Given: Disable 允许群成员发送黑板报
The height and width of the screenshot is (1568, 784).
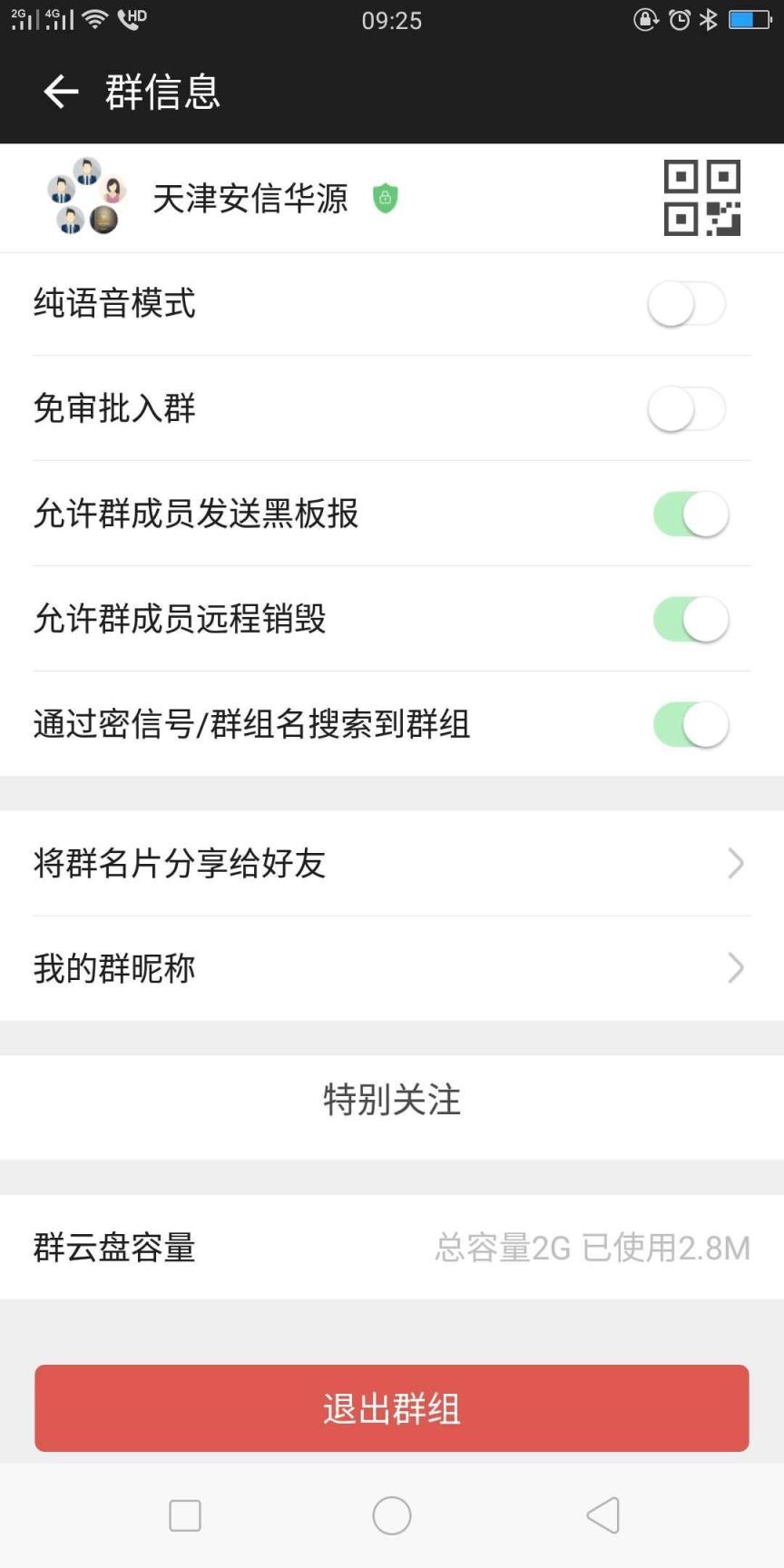Looking at the screenshot, I should click(x=690, y=514).
